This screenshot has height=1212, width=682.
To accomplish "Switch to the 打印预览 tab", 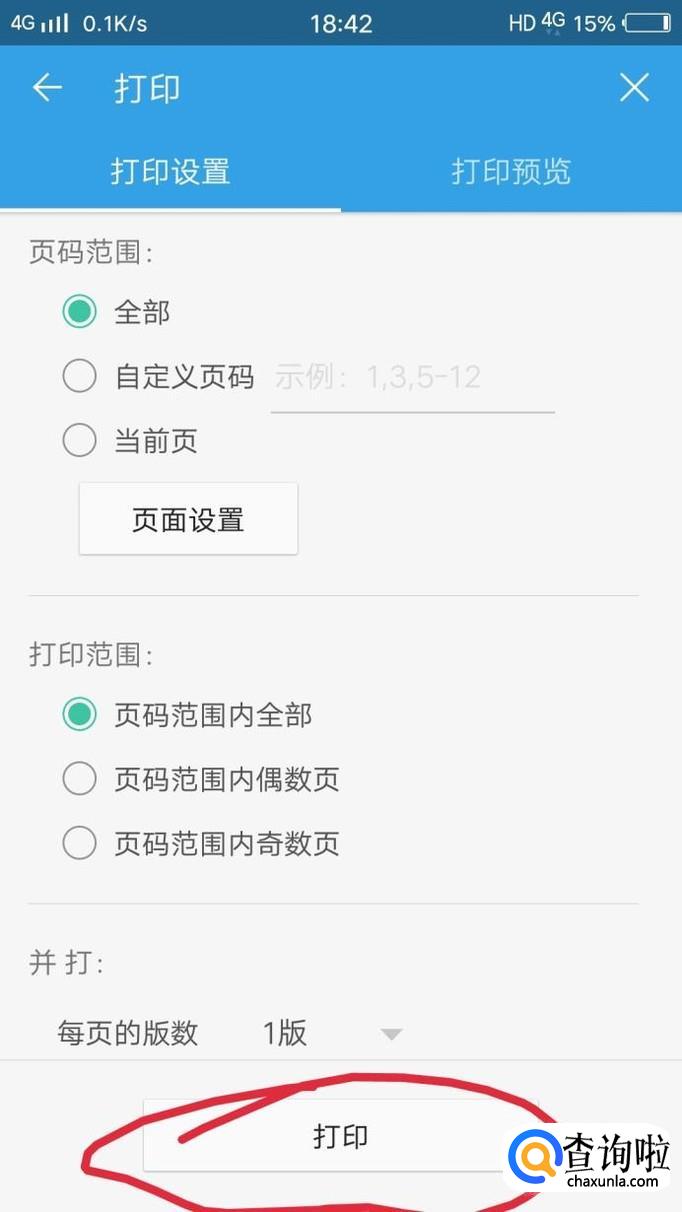I will 511,171.
